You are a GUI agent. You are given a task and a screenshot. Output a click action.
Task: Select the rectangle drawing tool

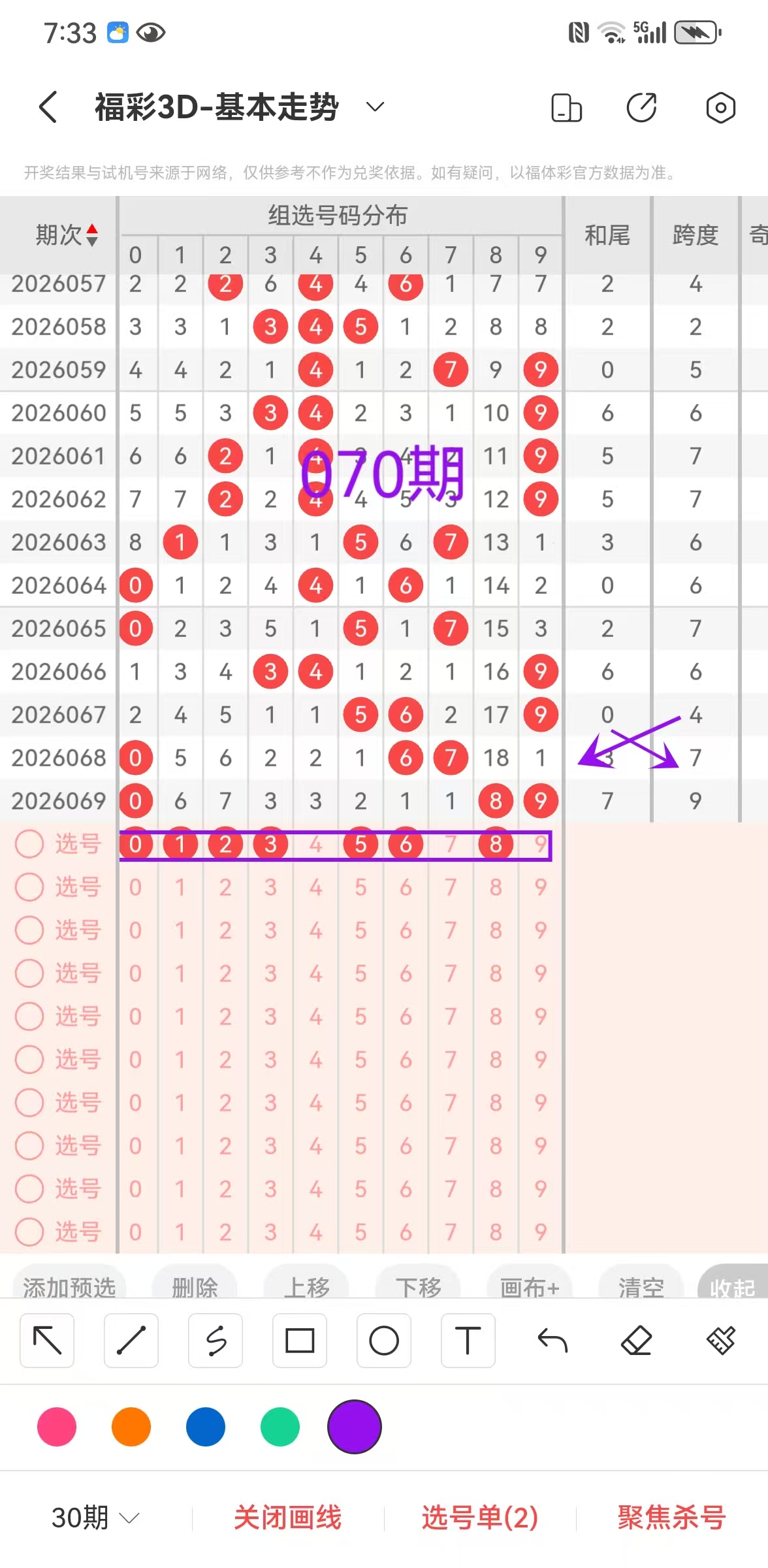pyautogui.click(x=300, y=1341)
